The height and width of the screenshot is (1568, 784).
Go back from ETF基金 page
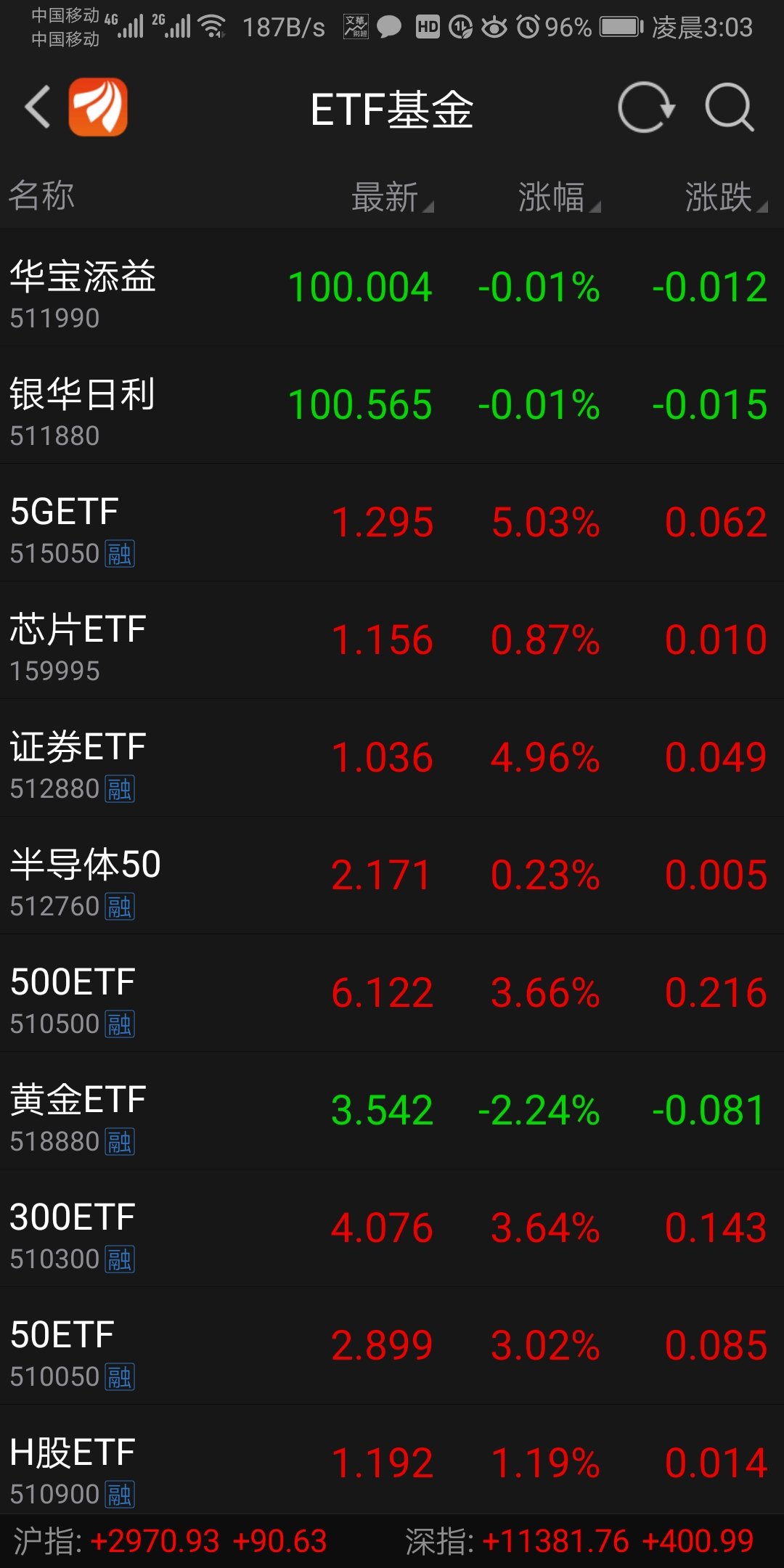pos(38,107)
